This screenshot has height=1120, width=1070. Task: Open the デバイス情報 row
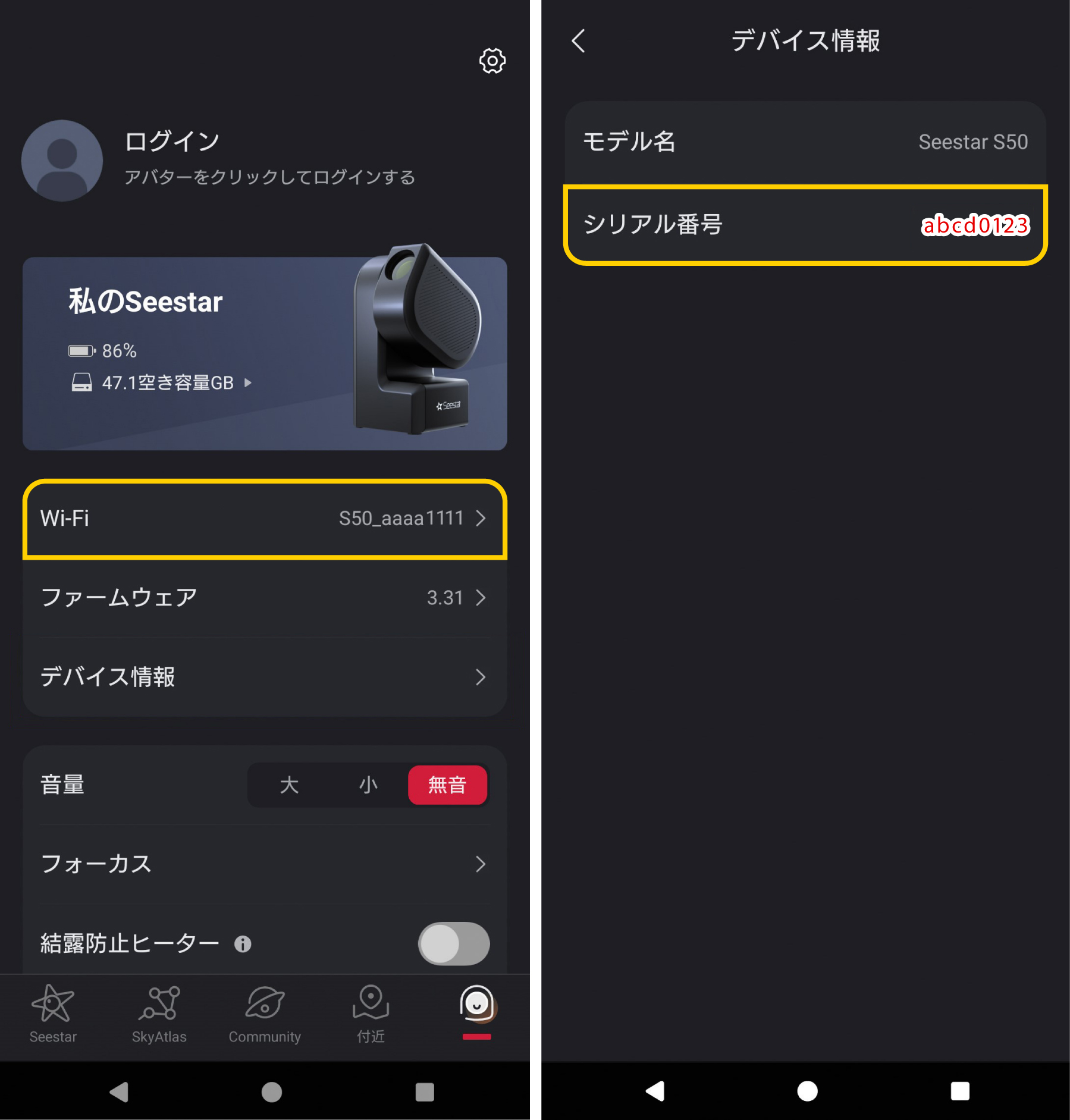(x=264, y=677)
